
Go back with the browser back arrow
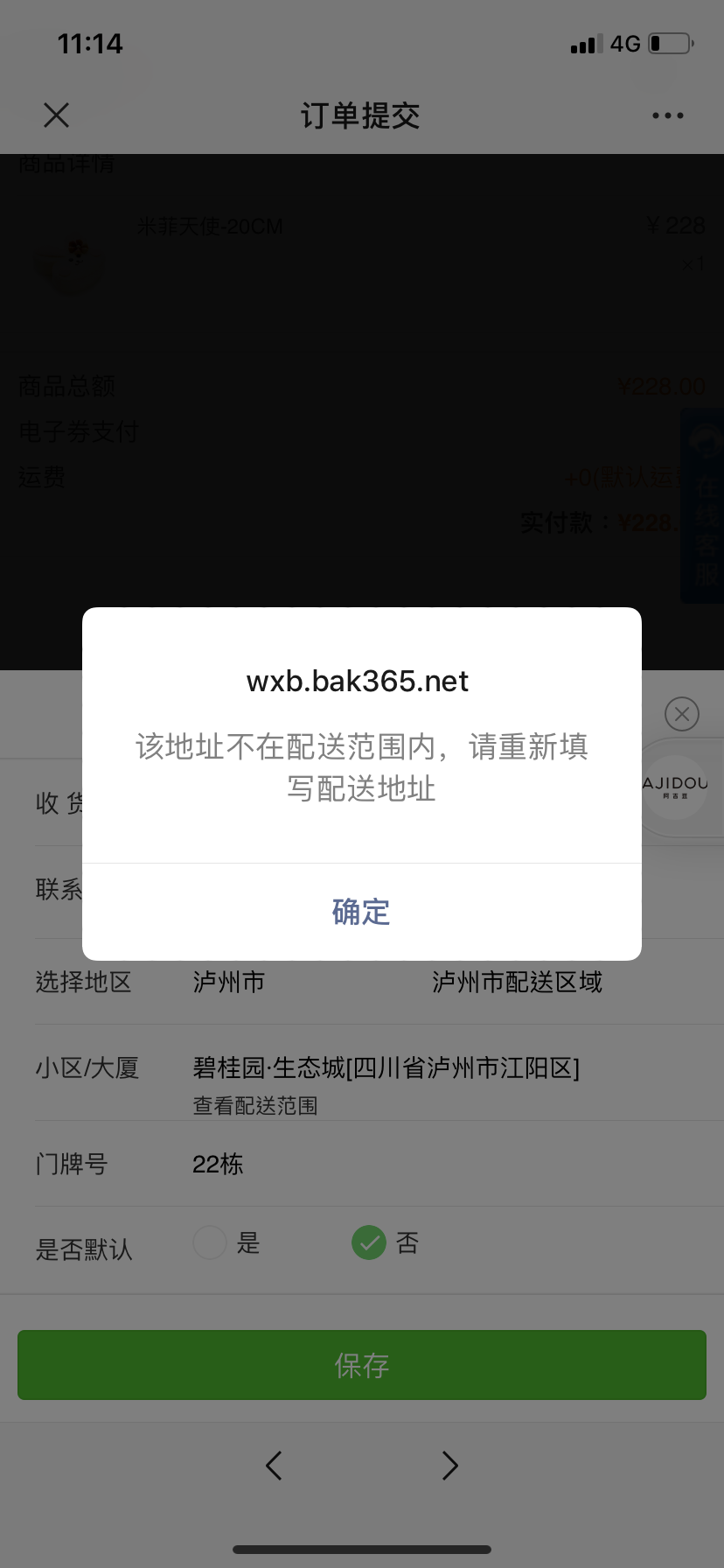click(x=274, y=1465)
